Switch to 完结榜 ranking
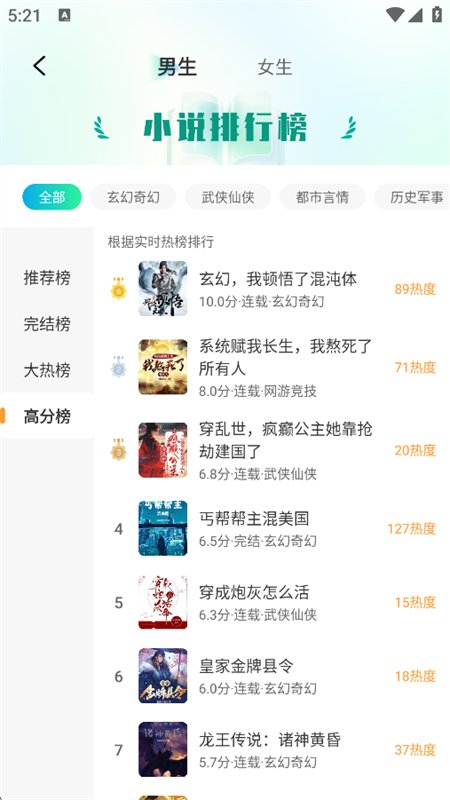Viewport: 450px width, 800px height. (47, 323)
